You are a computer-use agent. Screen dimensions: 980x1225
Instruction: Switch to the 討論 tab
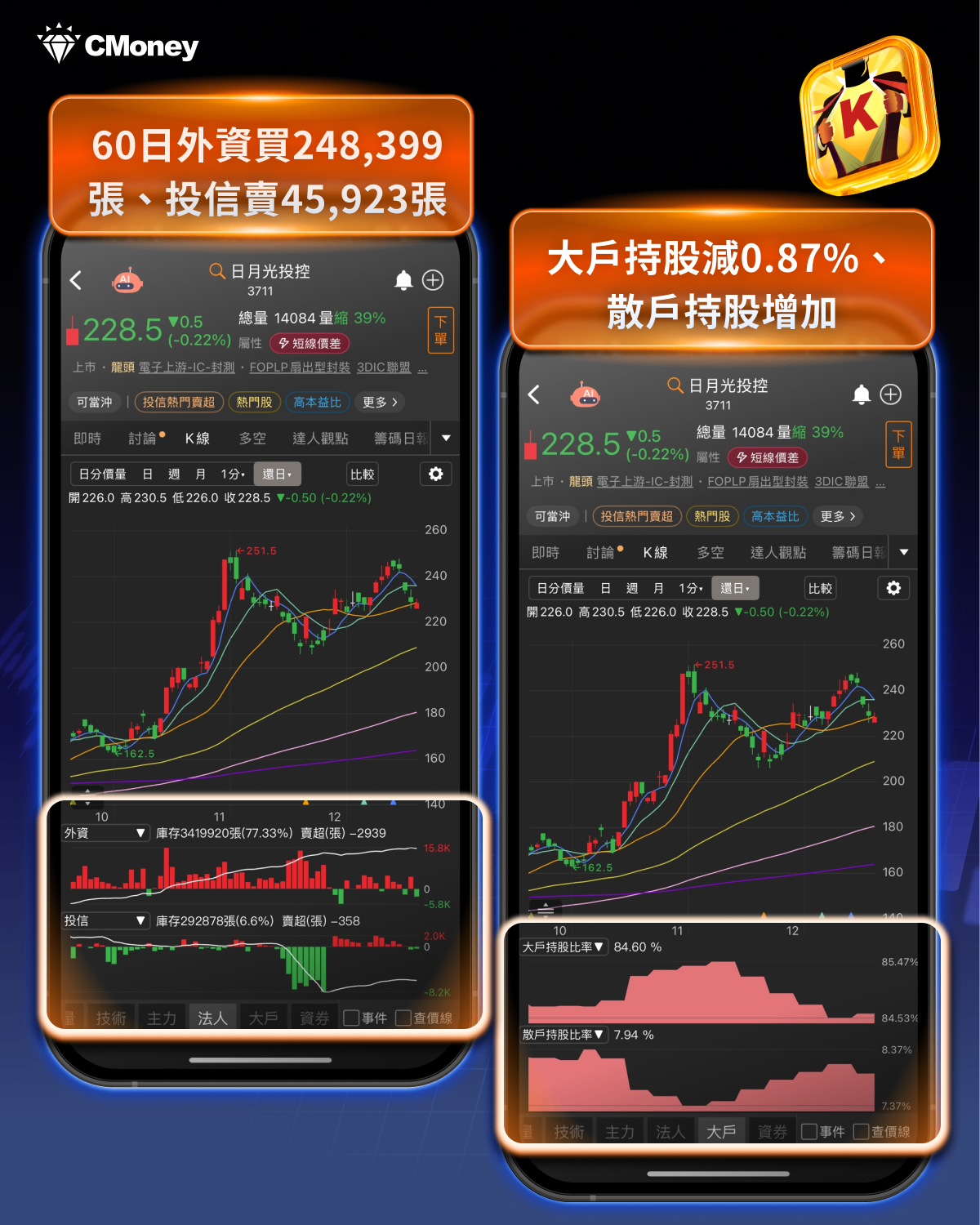point(143,438)
